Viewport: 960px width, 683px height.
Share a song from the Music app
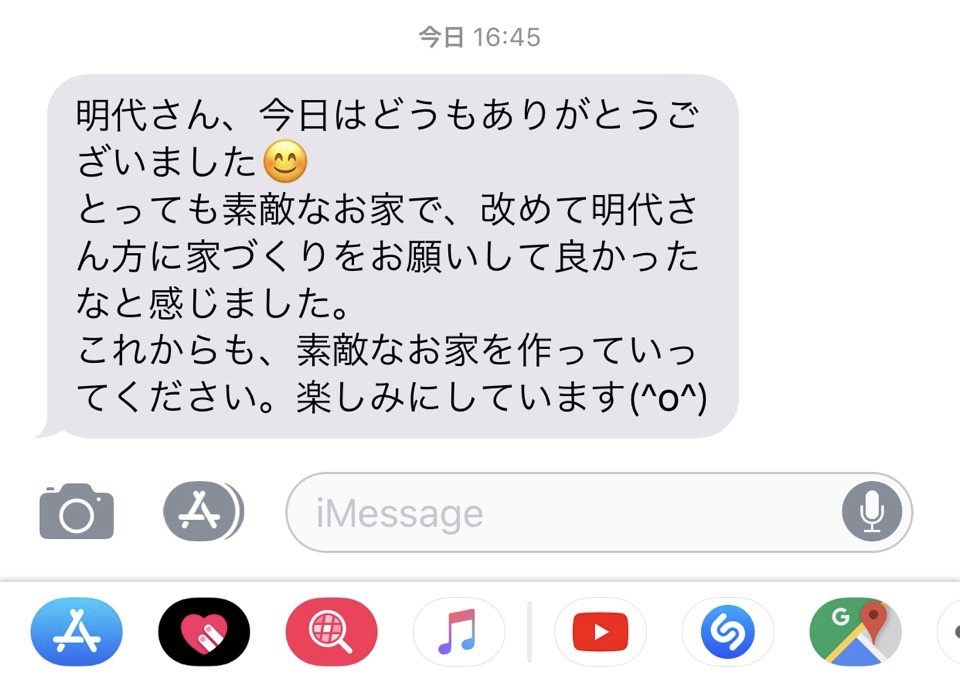point(458,632)
